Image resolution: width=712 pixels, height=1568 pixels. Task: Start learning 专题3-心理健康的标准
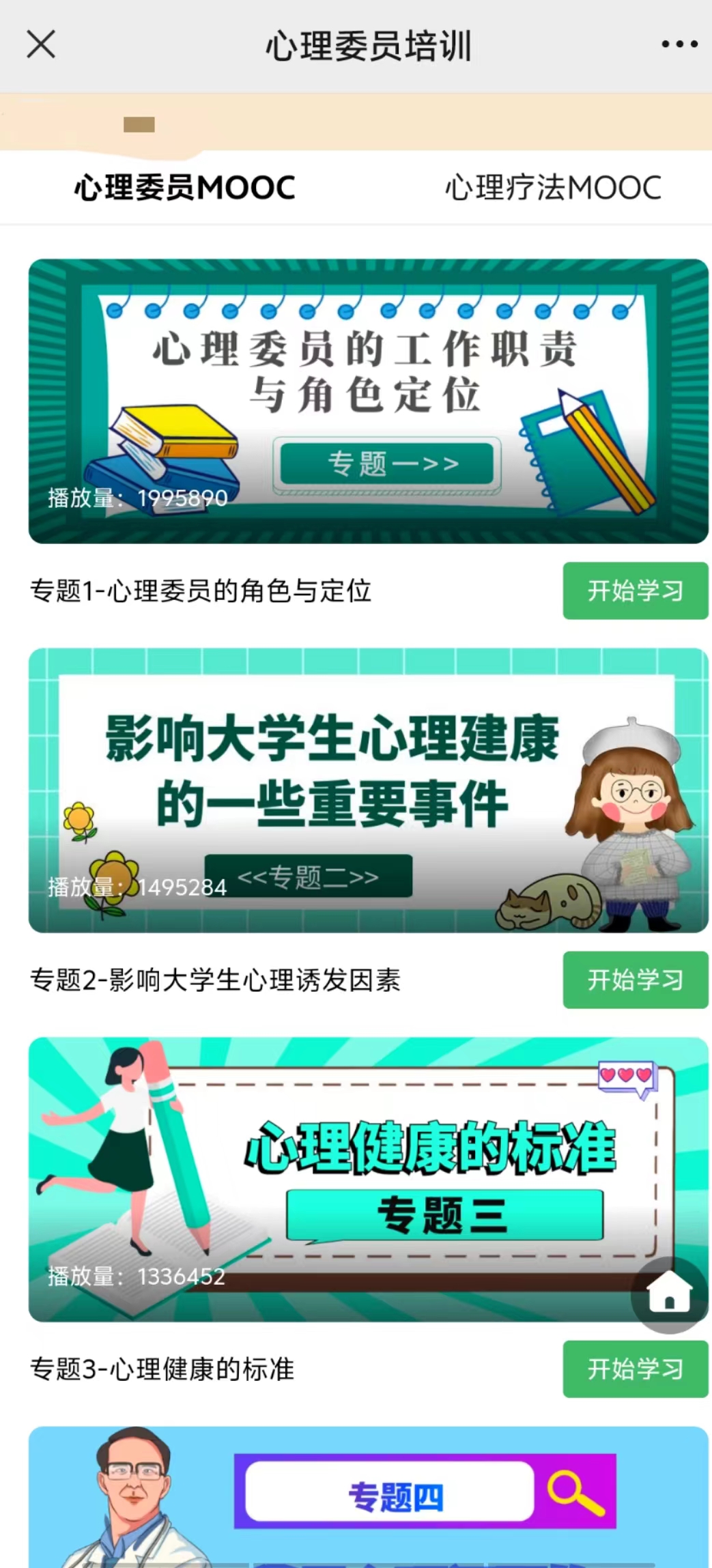pos(635,1369)
